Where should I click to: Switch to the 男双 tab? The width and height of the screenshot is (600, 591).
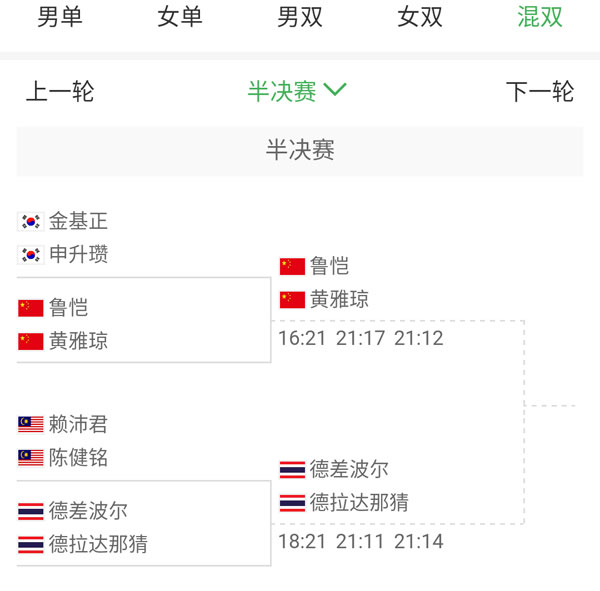coord(300,18)
